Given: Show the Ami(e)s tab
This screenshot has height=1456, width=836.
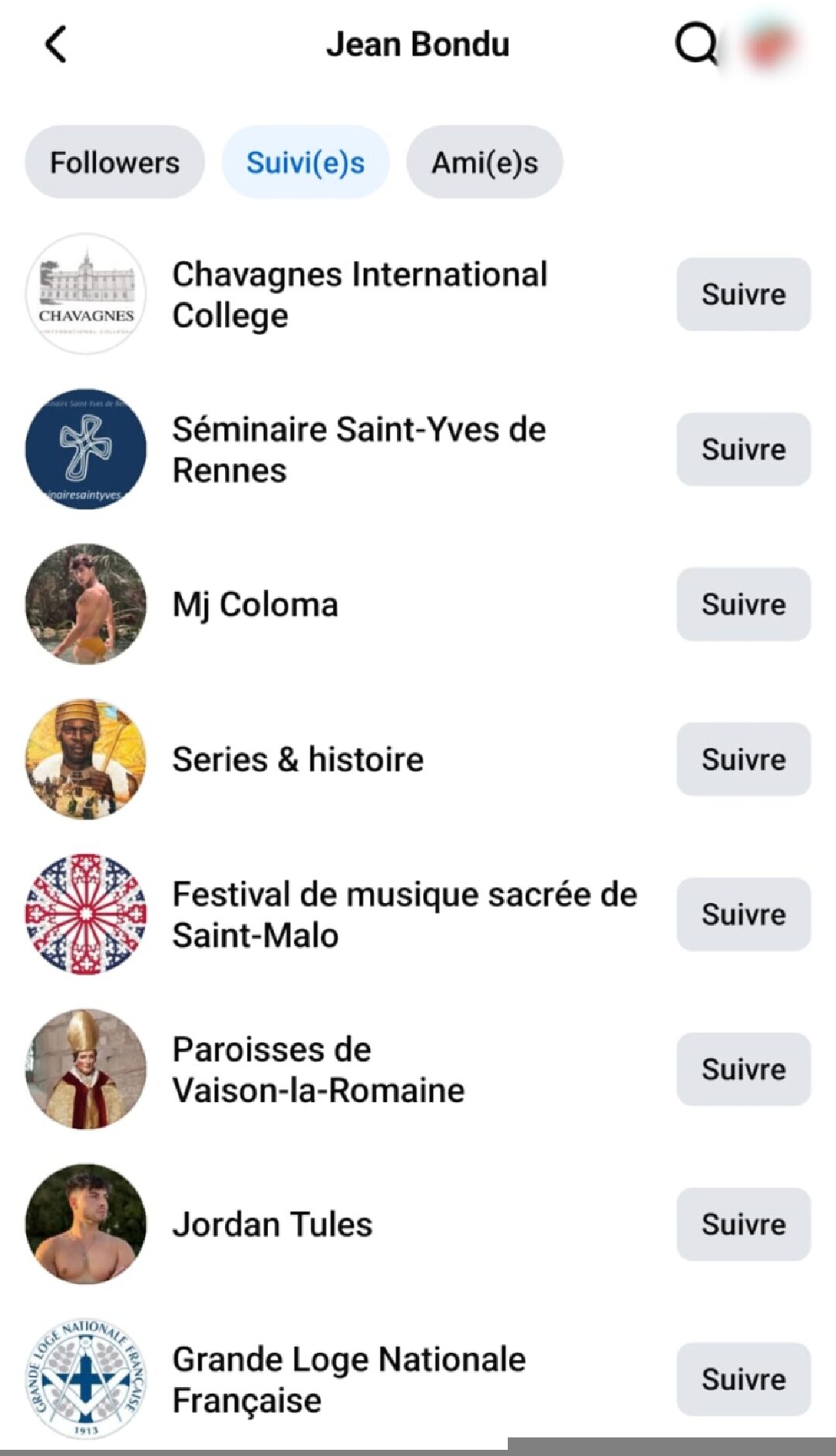Looking at the screenshot, I should [x=485, y=163].
